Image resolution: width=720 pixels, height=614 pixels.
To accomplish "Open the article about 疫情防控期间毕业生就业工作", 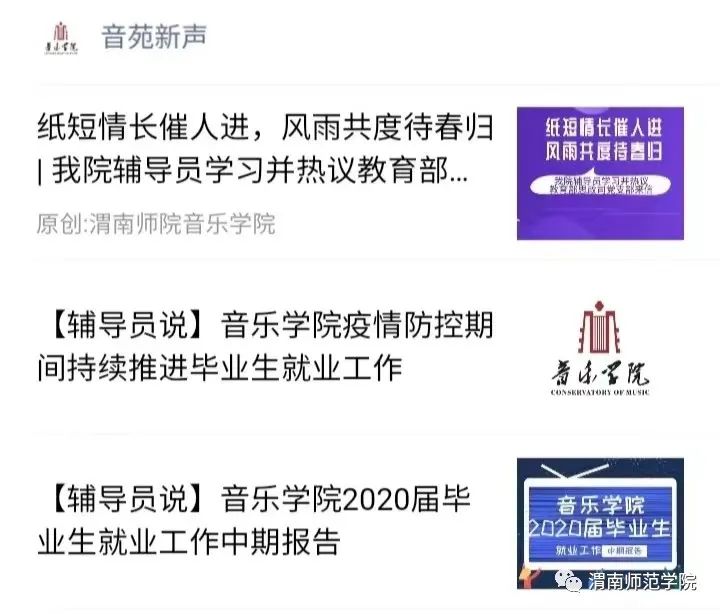I will click(x=265, y=345).
